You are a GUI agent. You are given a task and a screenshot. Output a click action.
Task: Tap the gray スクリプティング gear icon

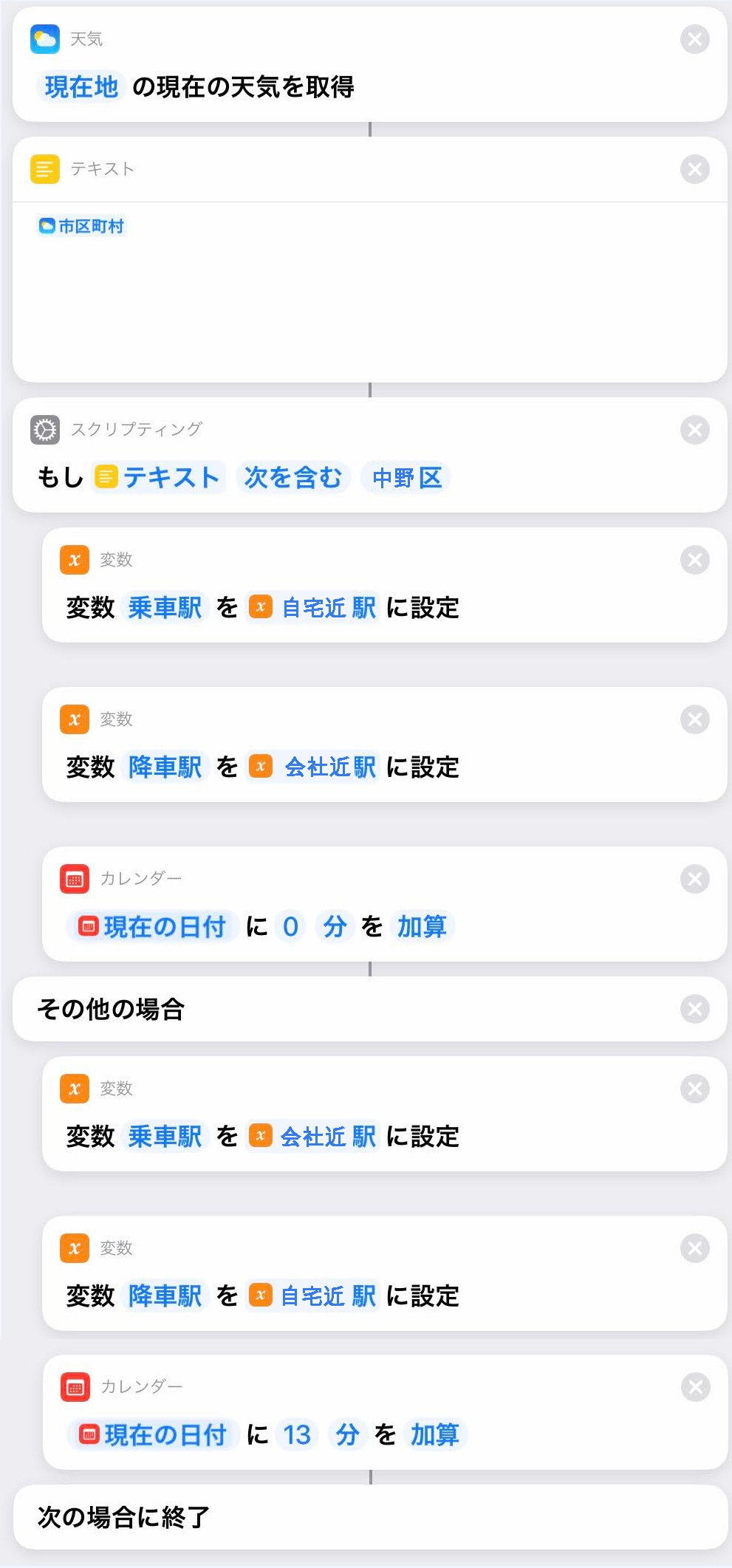(x=46, y=428)
